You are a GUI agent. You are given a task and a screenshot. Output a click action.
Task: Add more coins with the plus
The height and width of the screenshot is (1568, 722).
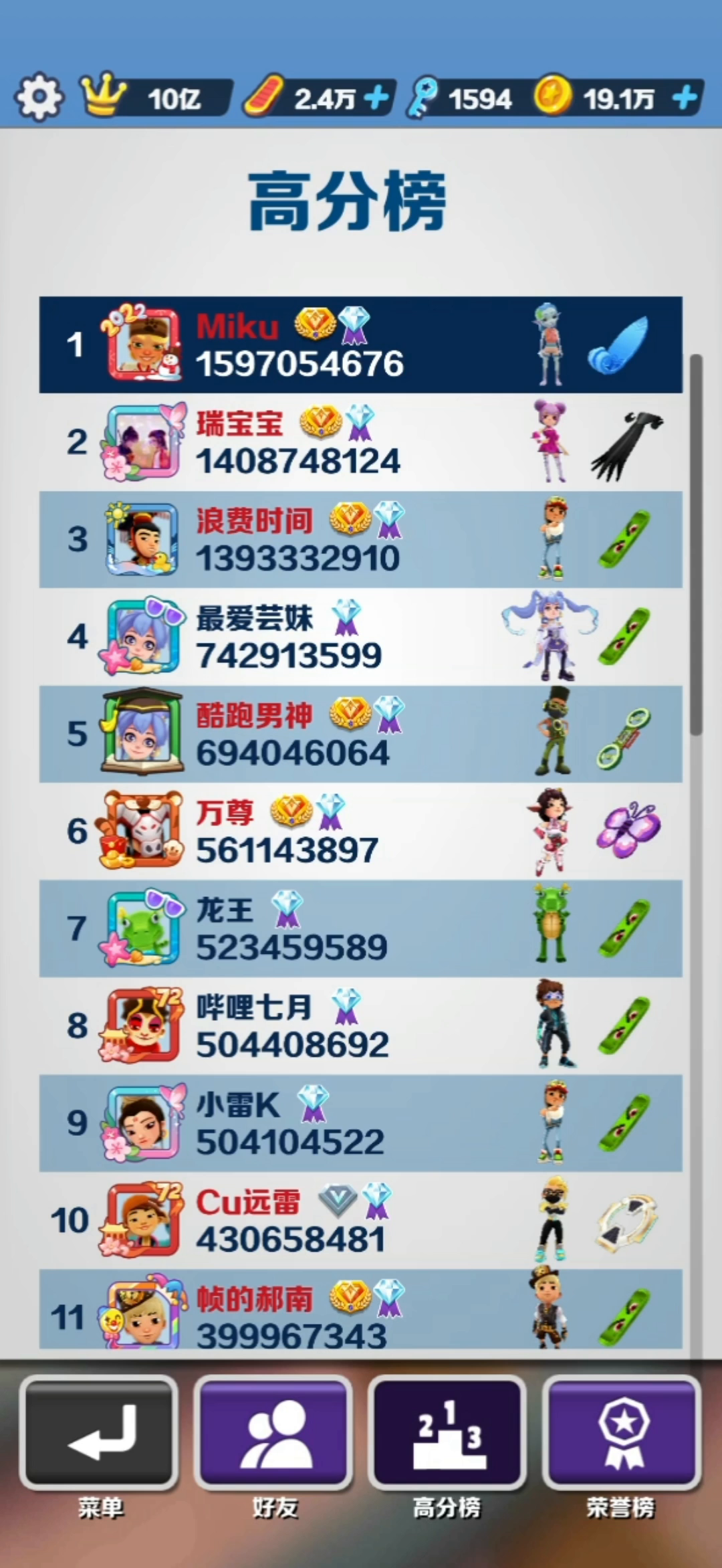pos(685,99)
